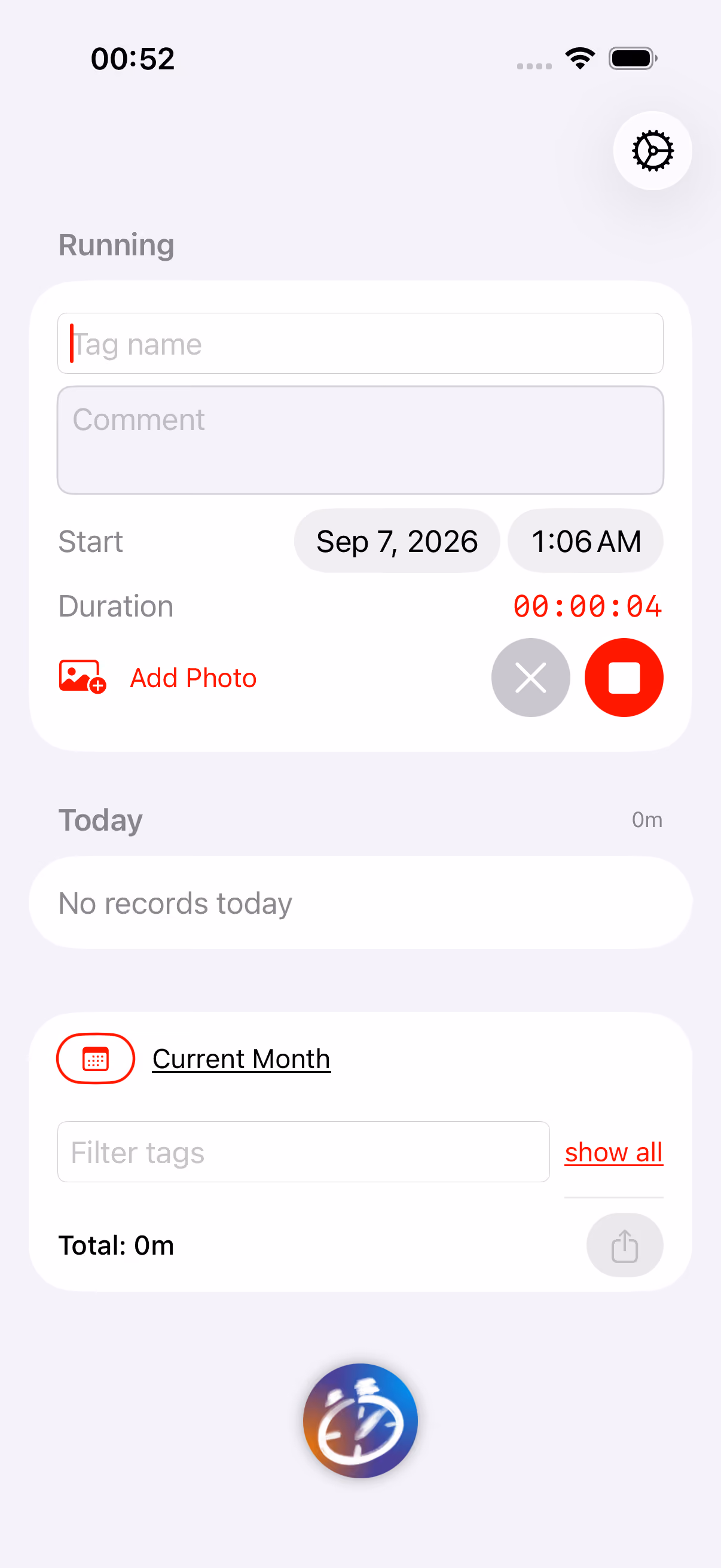Open the settings gear
This screenshot has width=721, height=1568.
[652, 150]
